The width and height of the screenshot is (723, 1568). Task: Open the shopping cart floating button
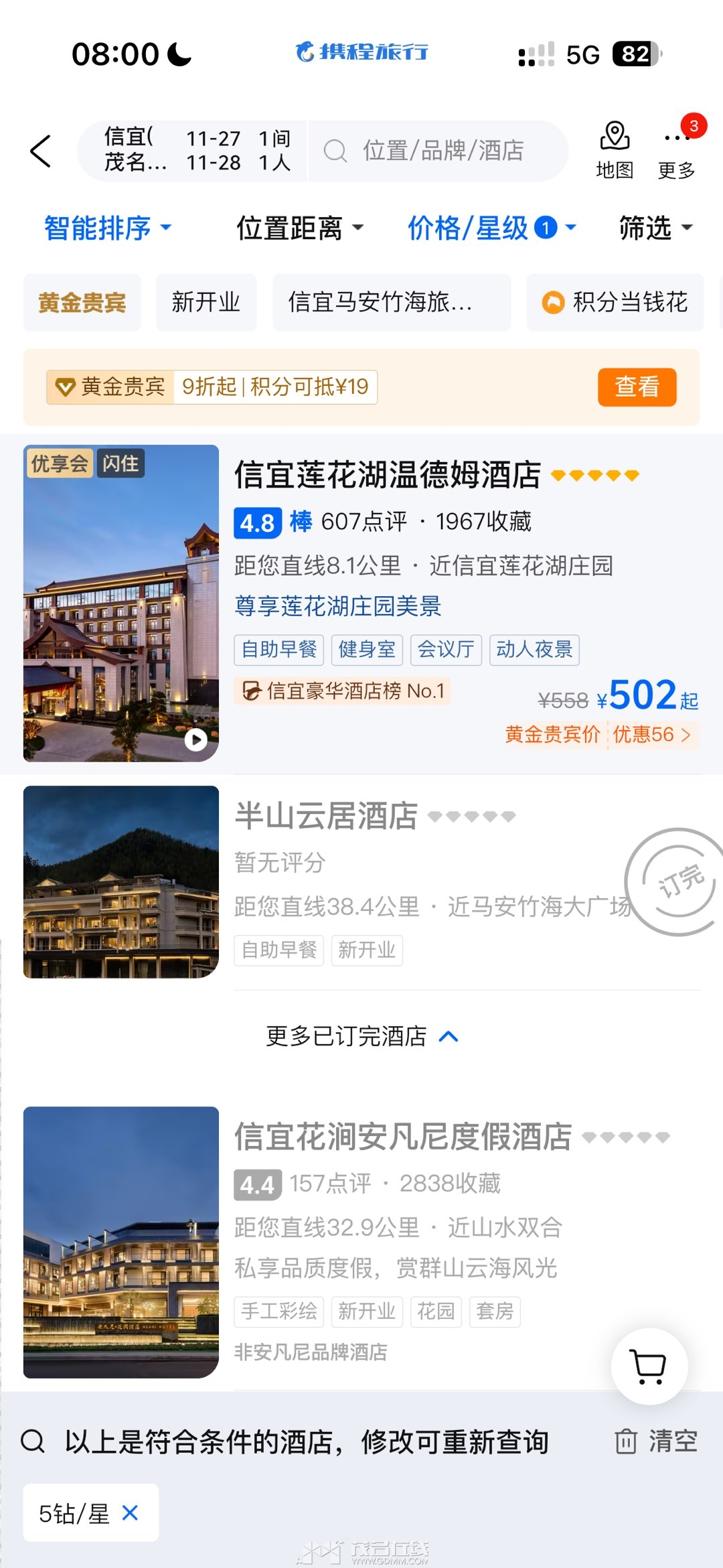649,1366
